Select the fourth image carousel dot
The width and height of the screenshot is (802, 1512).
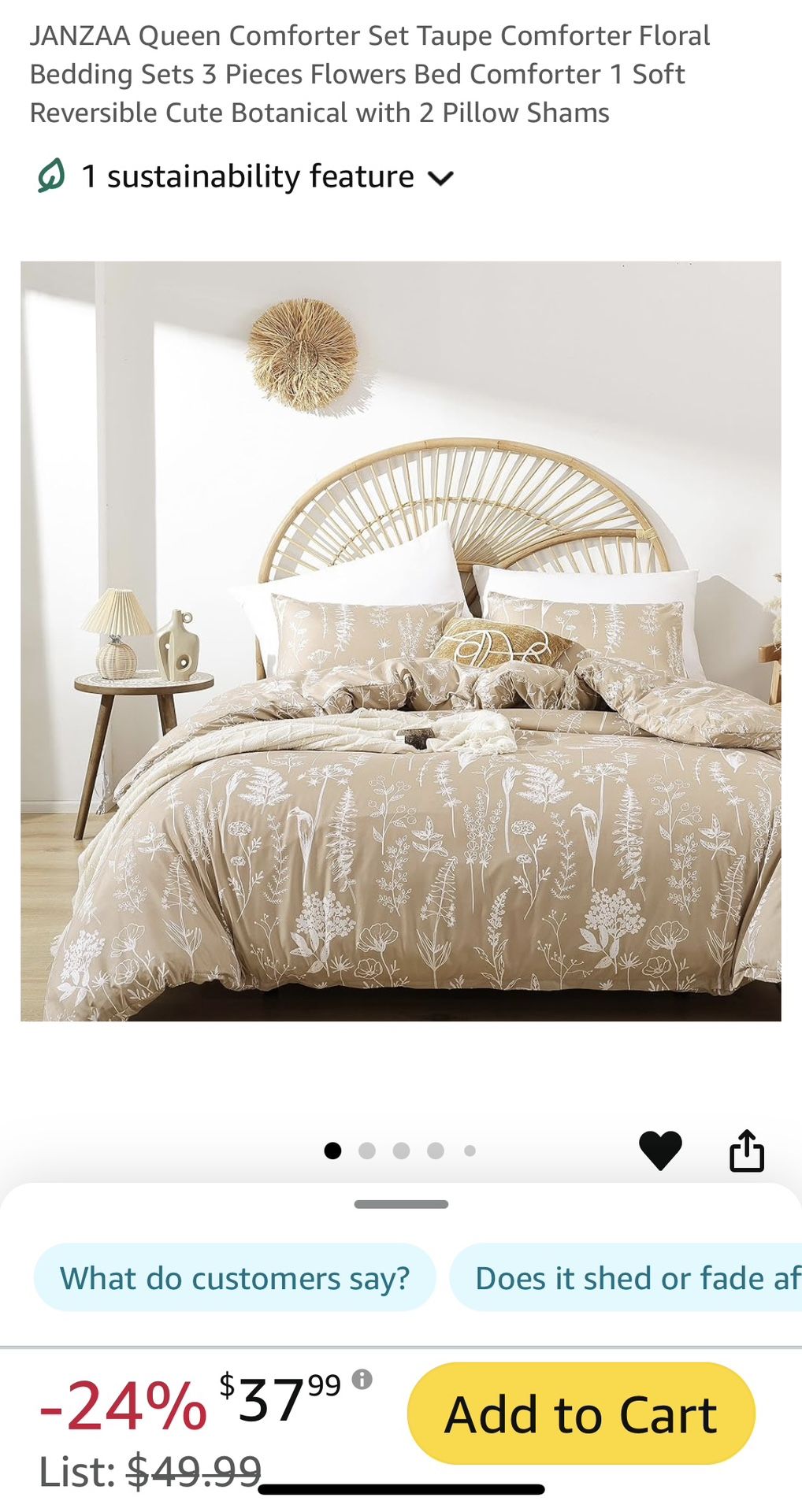[x=436, y=1150]
